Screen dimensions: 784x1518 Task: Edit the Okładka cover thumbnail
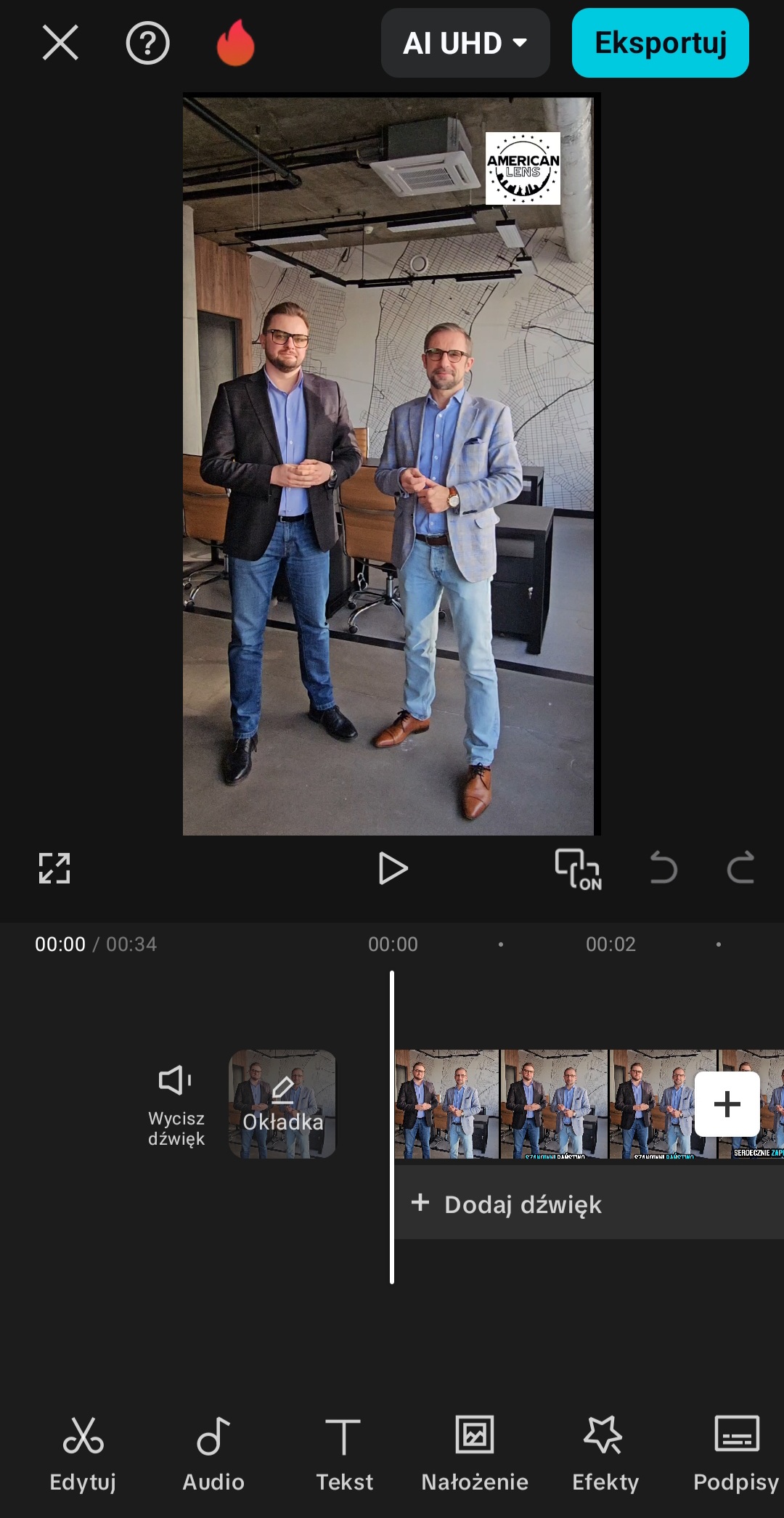pyautogui.click(x=282, y=1104)
